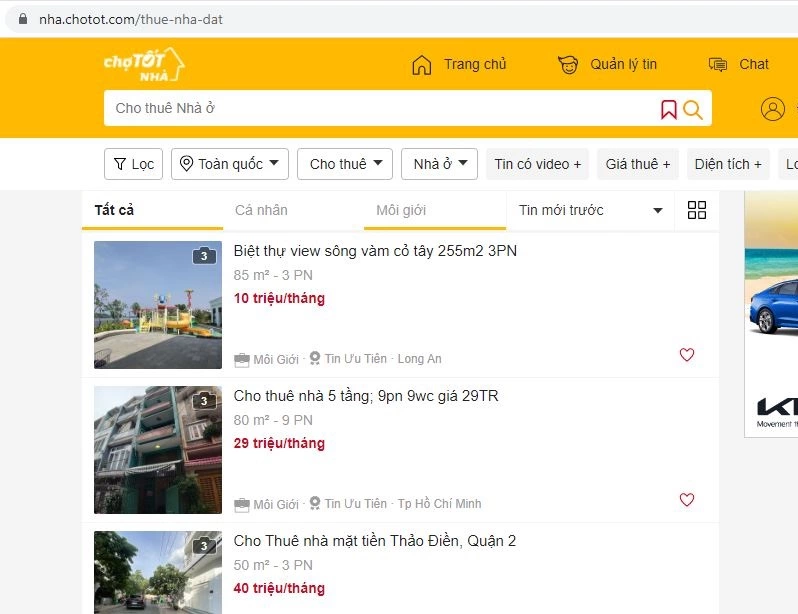Tap the Cho thuê Nhà ở search field
The height and width of the screenshot is (614, 798).
pos(380,108)
